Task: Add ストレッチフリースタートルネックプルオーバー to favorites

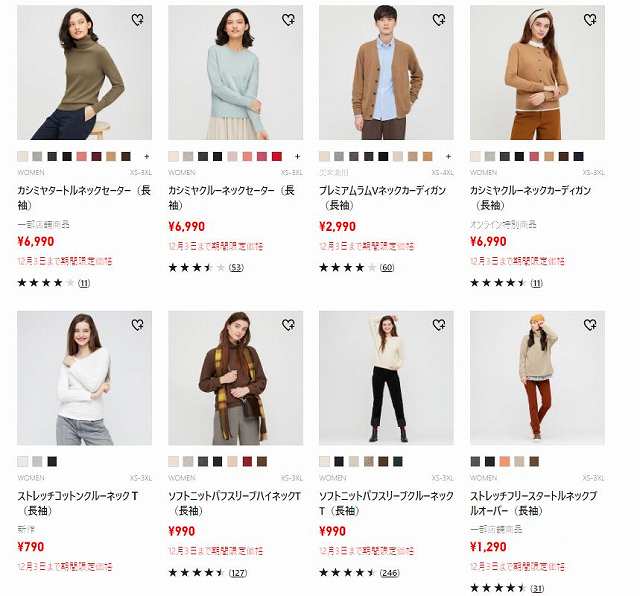Action: pyautogui.click(x=590, y=324)
